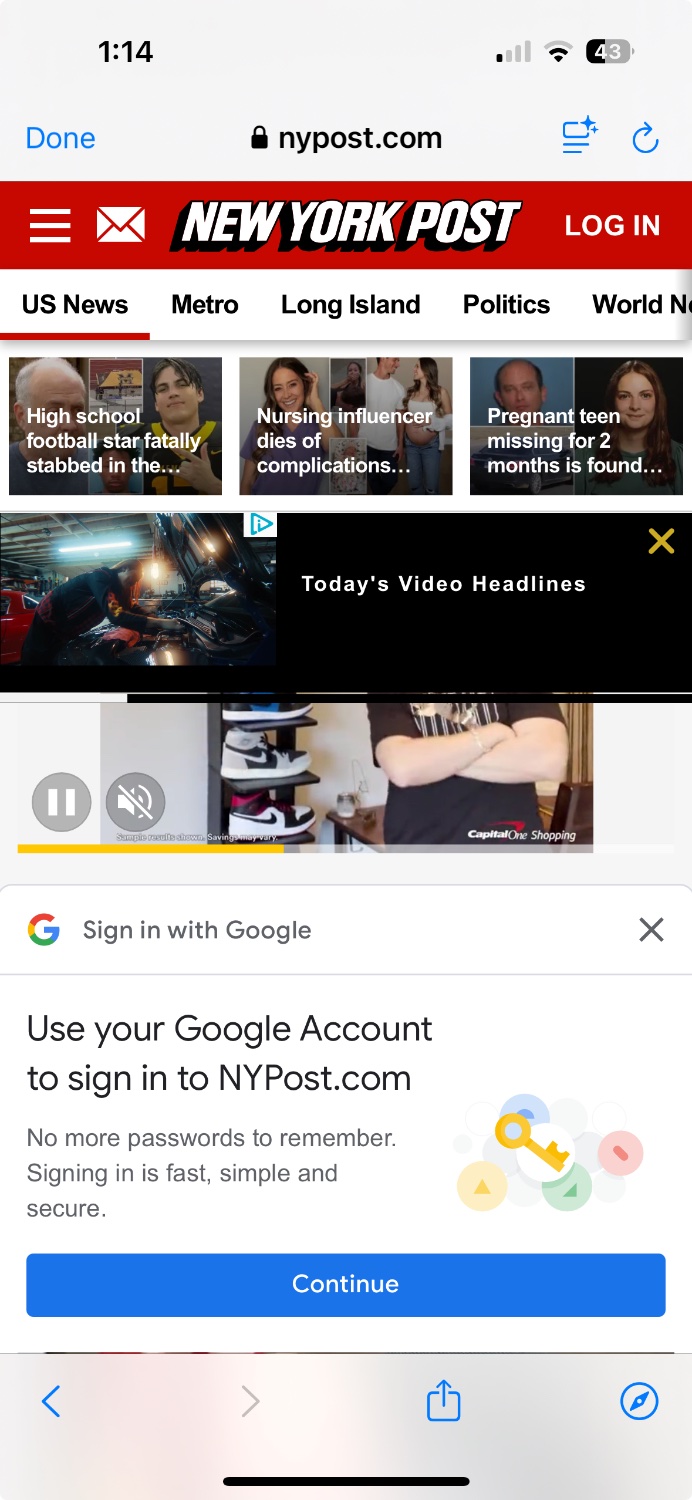Tap Done to close the browser
The width and height of the screenshot is (692, 1500).
60,138
